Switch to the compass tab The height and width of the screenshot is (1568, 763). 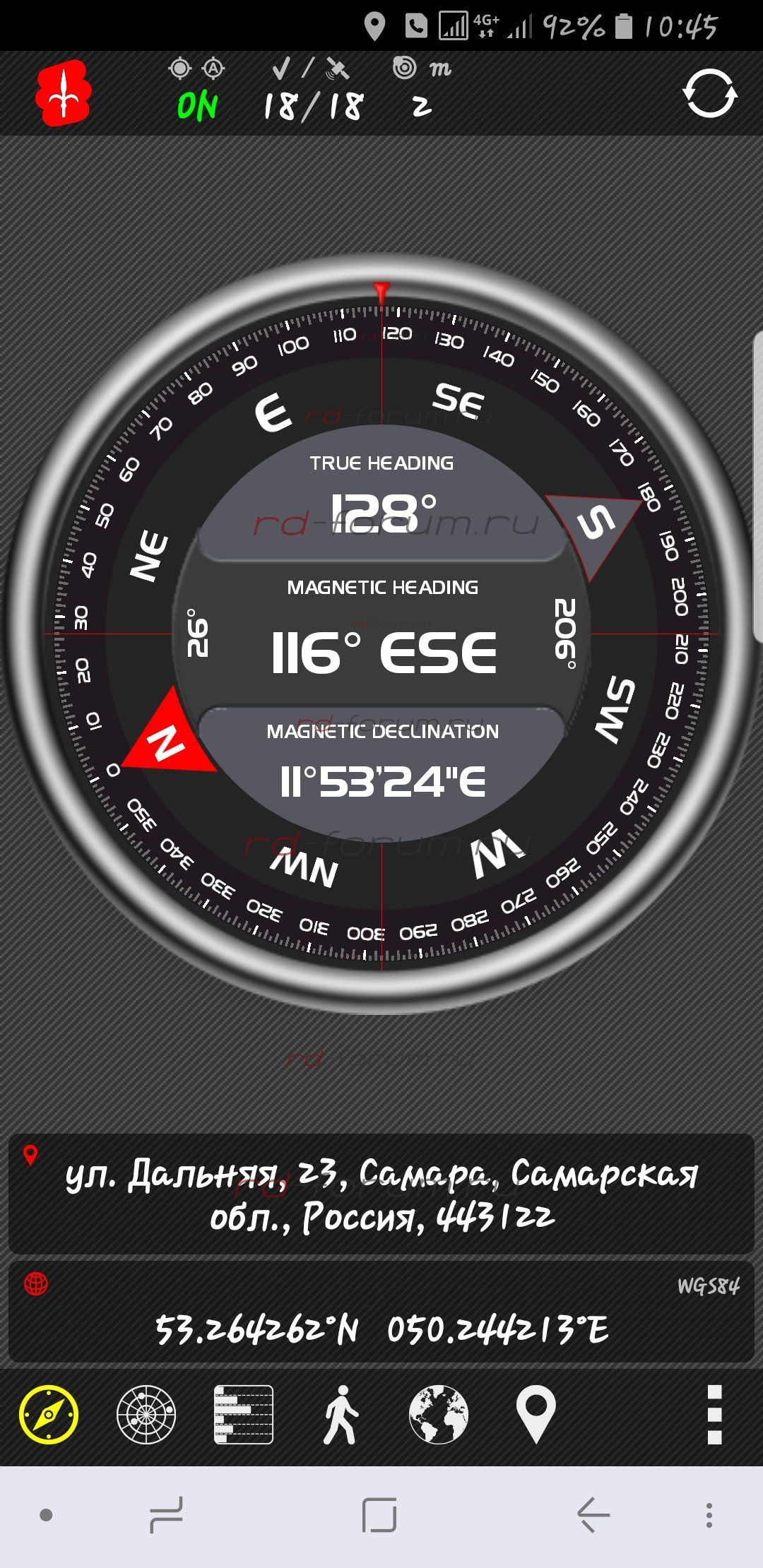(x=49, y=1414)
